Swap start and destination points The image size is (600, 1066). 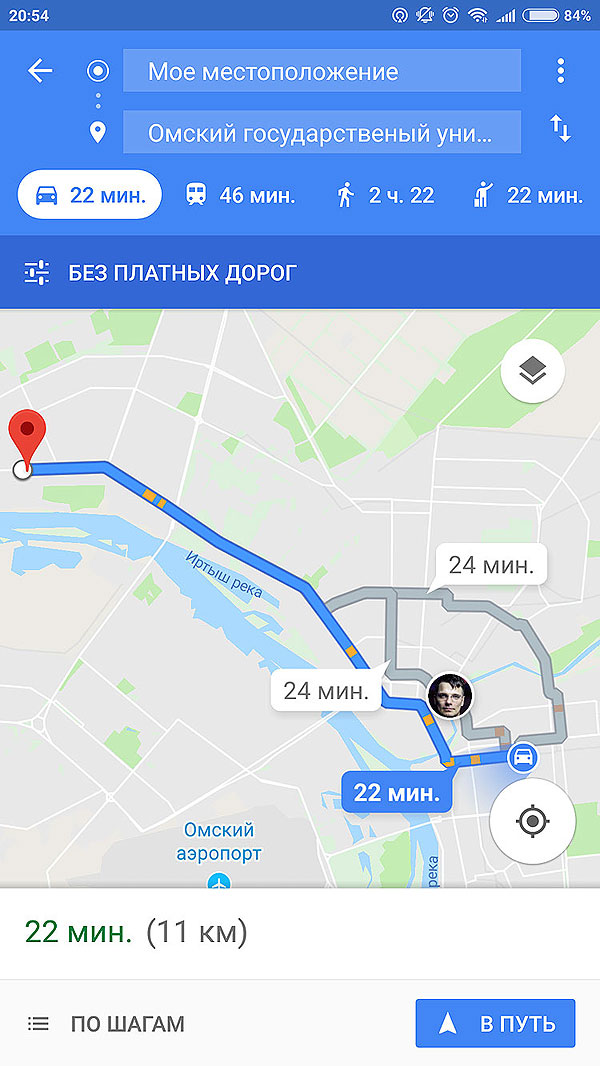pos(561,129)
